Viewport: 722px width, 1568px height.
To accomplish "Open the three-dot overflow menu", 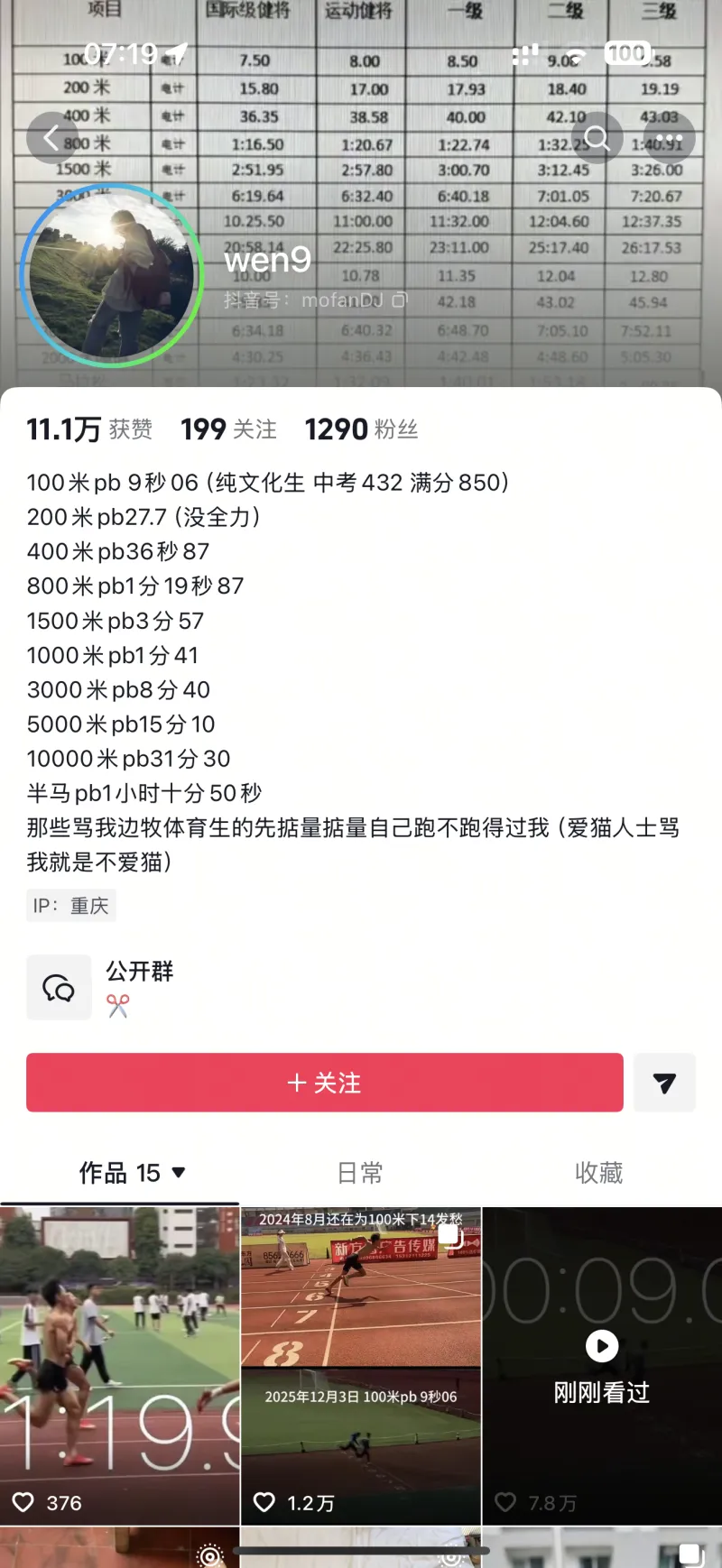I will [669, 138].
